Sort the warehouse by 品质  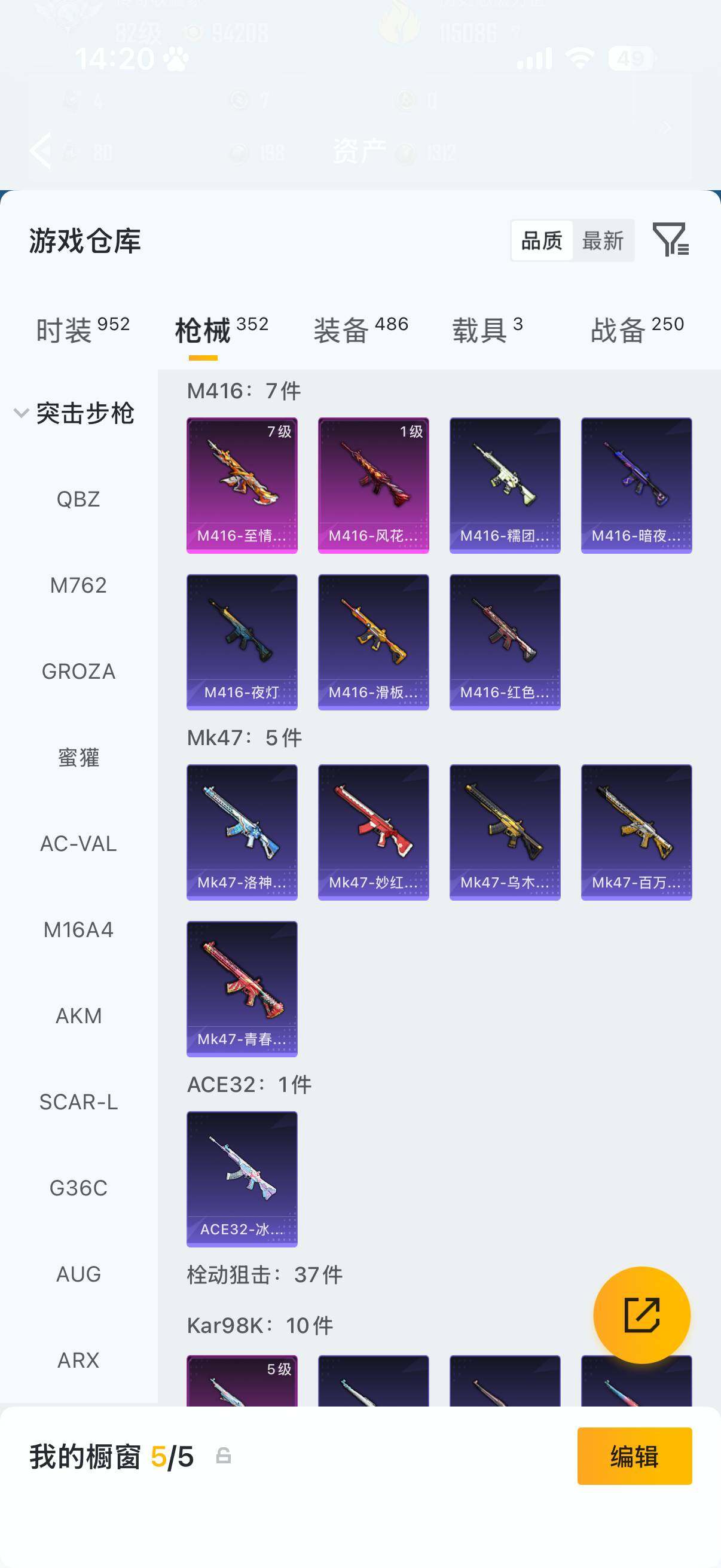pyautogui.click(x=542, y=240)
